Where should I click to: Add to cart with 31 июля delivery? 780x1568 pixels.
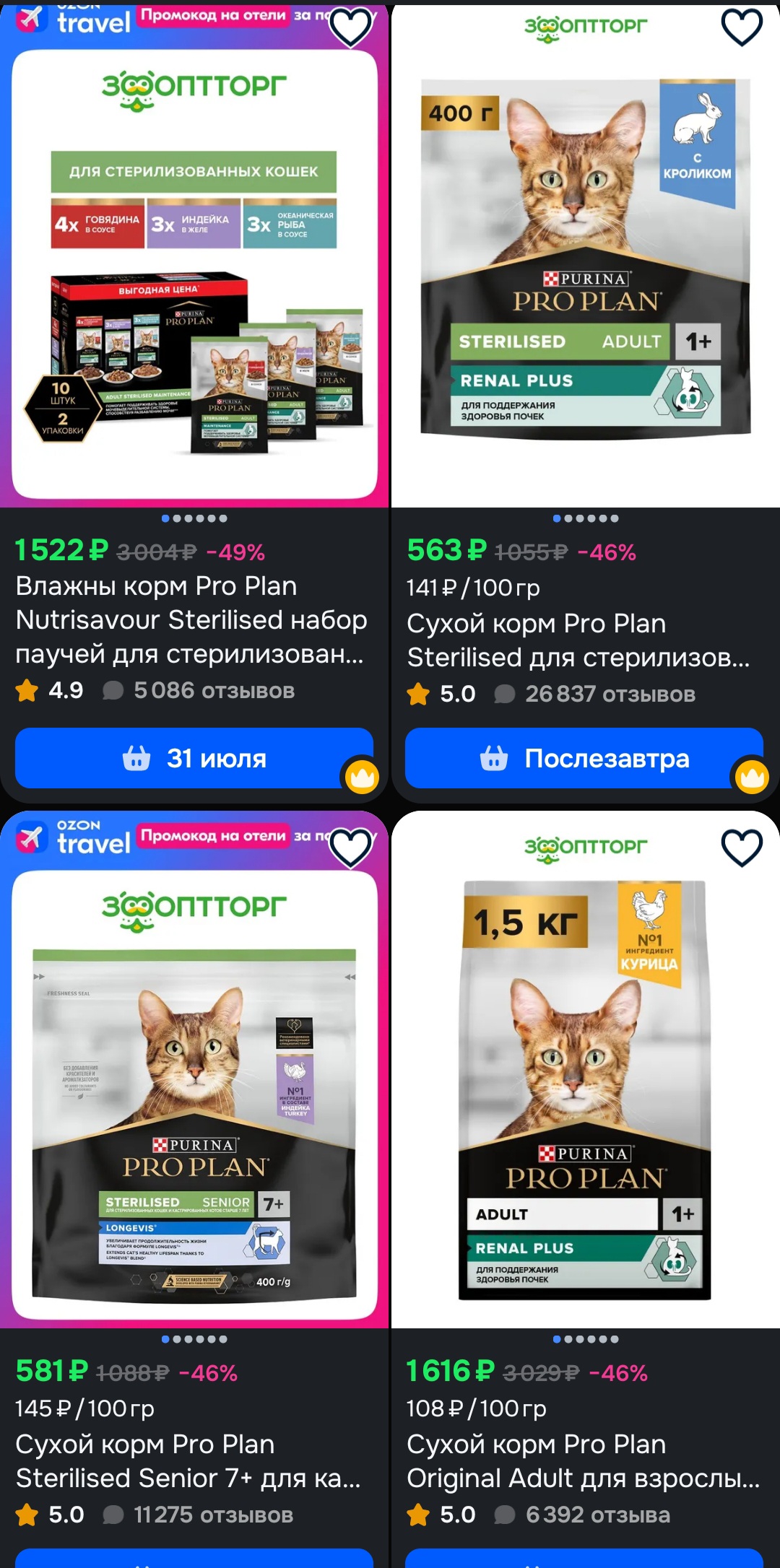click(x=194, y=758)
